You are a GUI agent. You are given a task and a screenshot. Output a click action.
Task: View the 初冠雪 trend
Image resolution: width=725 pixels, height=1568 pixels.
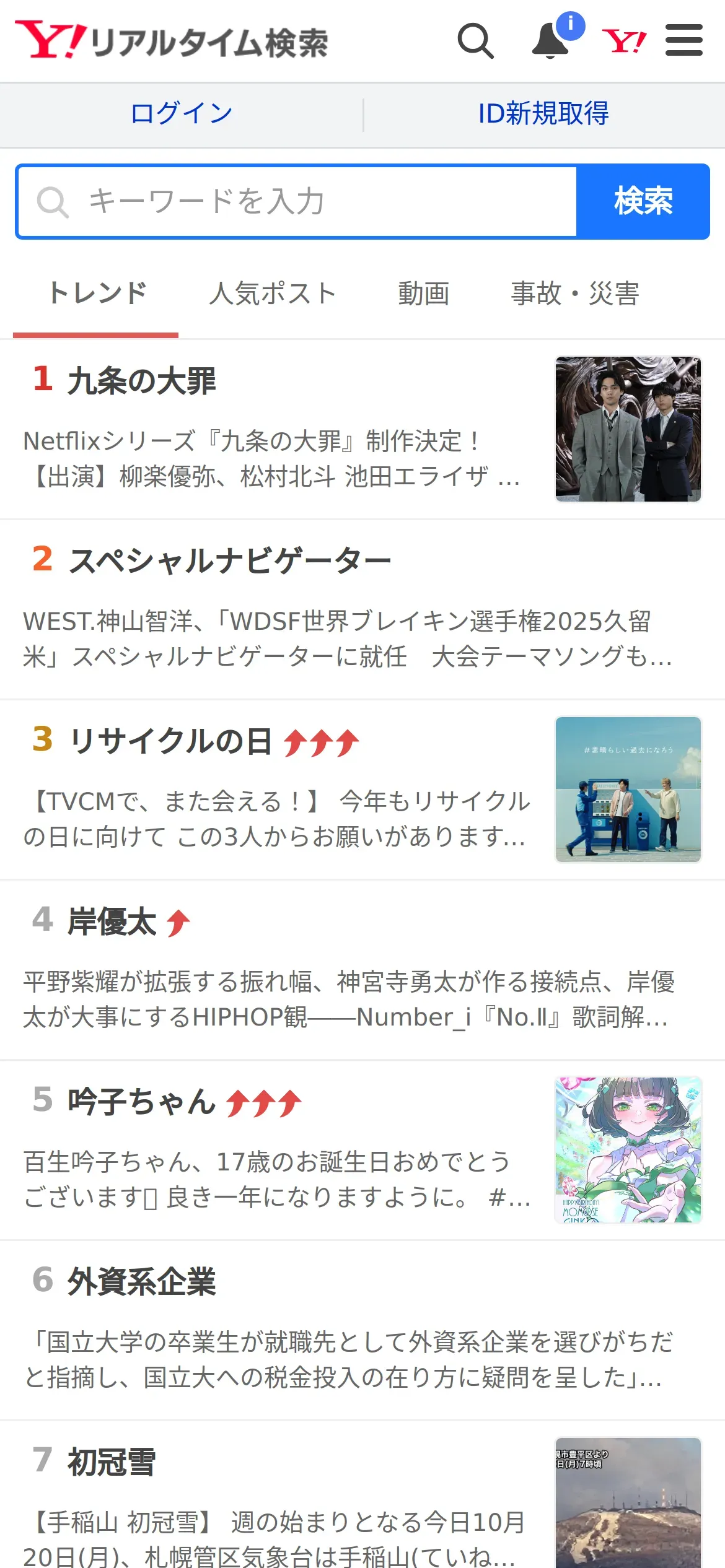tap(112, 1463)
